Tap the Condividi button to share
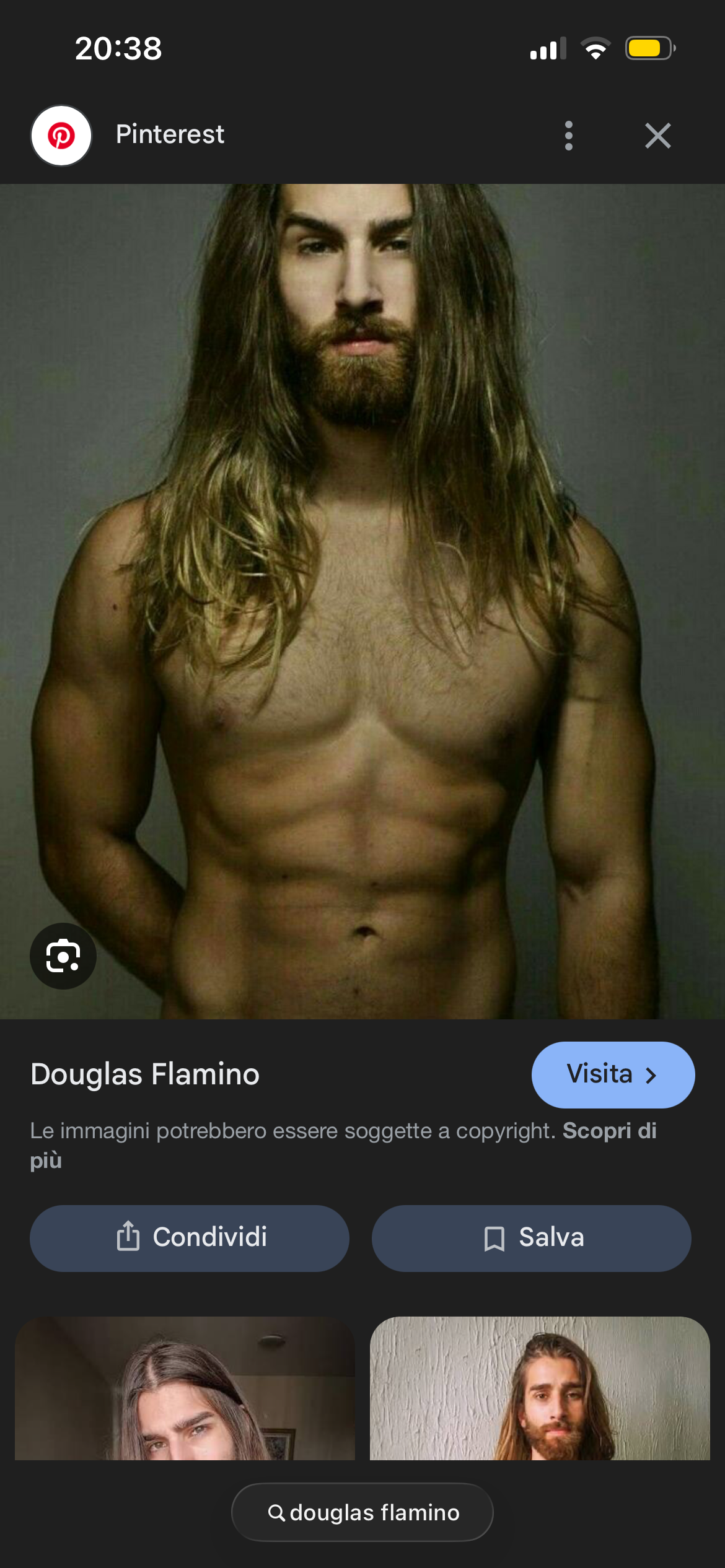The height and width of the screenshot is (1568, 725). click(190, 1238)
